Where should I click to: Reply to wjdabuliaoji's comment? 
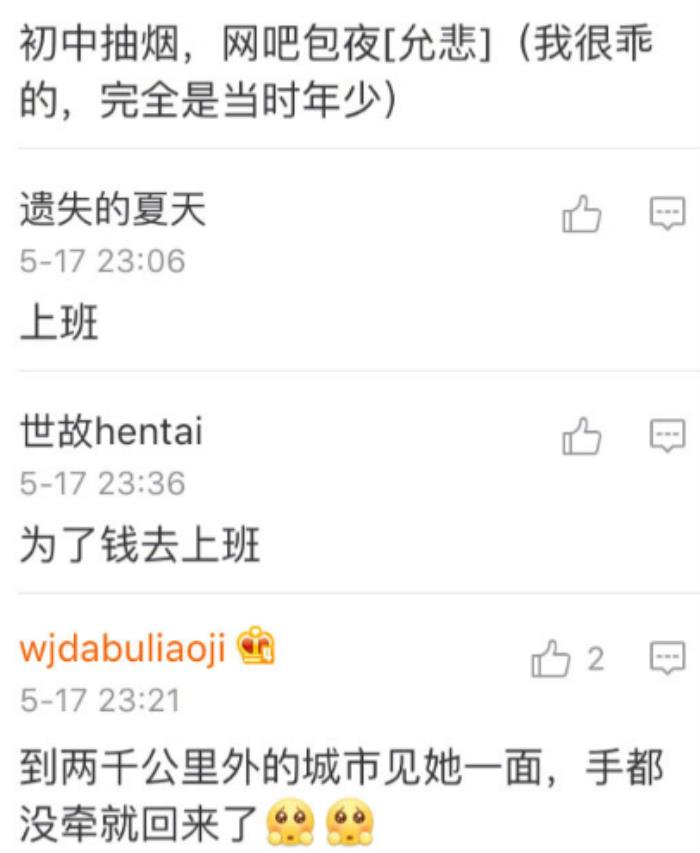coord(667,658)
